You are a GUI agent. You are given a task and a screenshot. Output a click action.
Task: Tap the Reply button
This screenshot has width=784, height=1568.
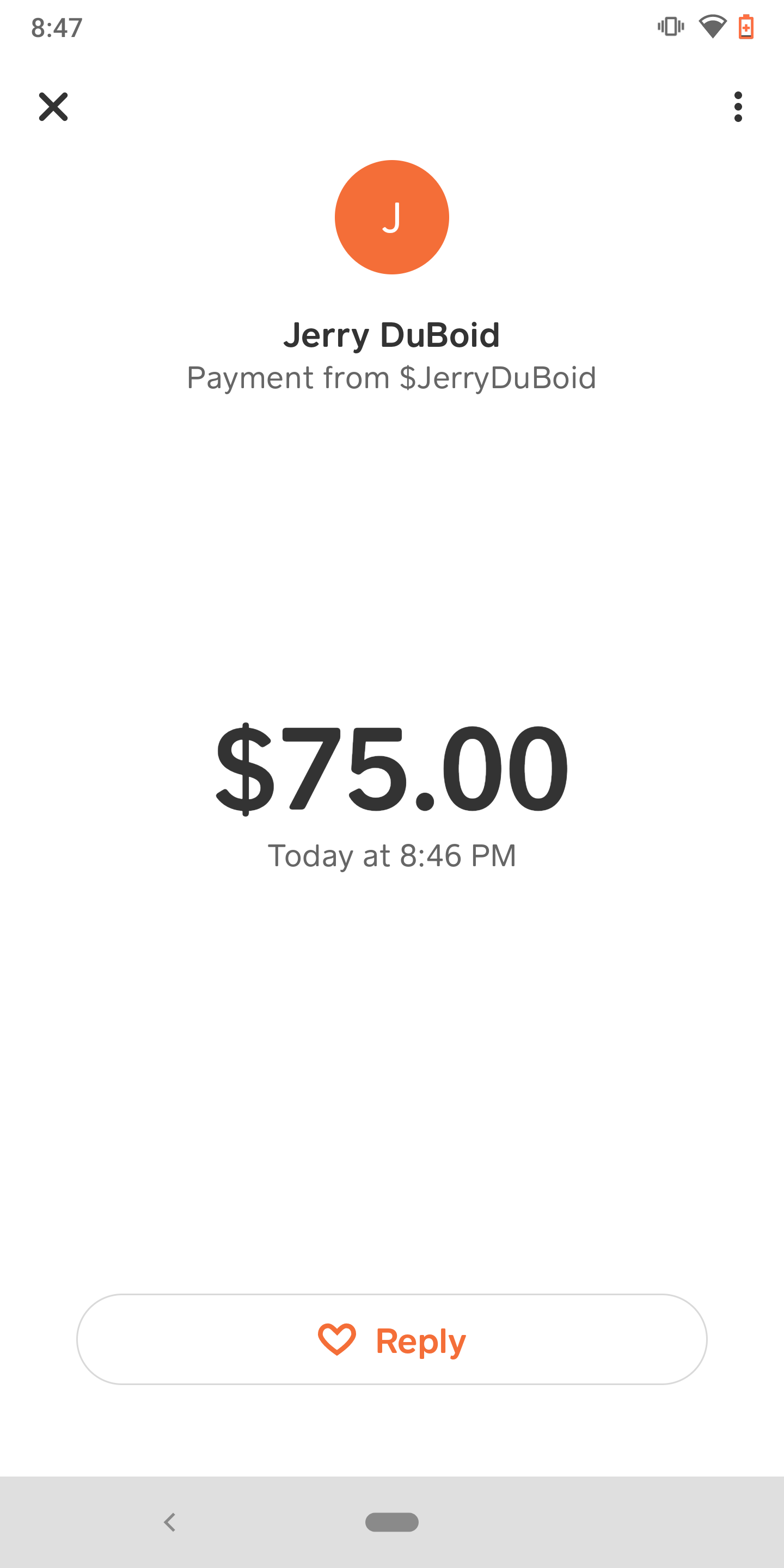tap(392, 1339)
